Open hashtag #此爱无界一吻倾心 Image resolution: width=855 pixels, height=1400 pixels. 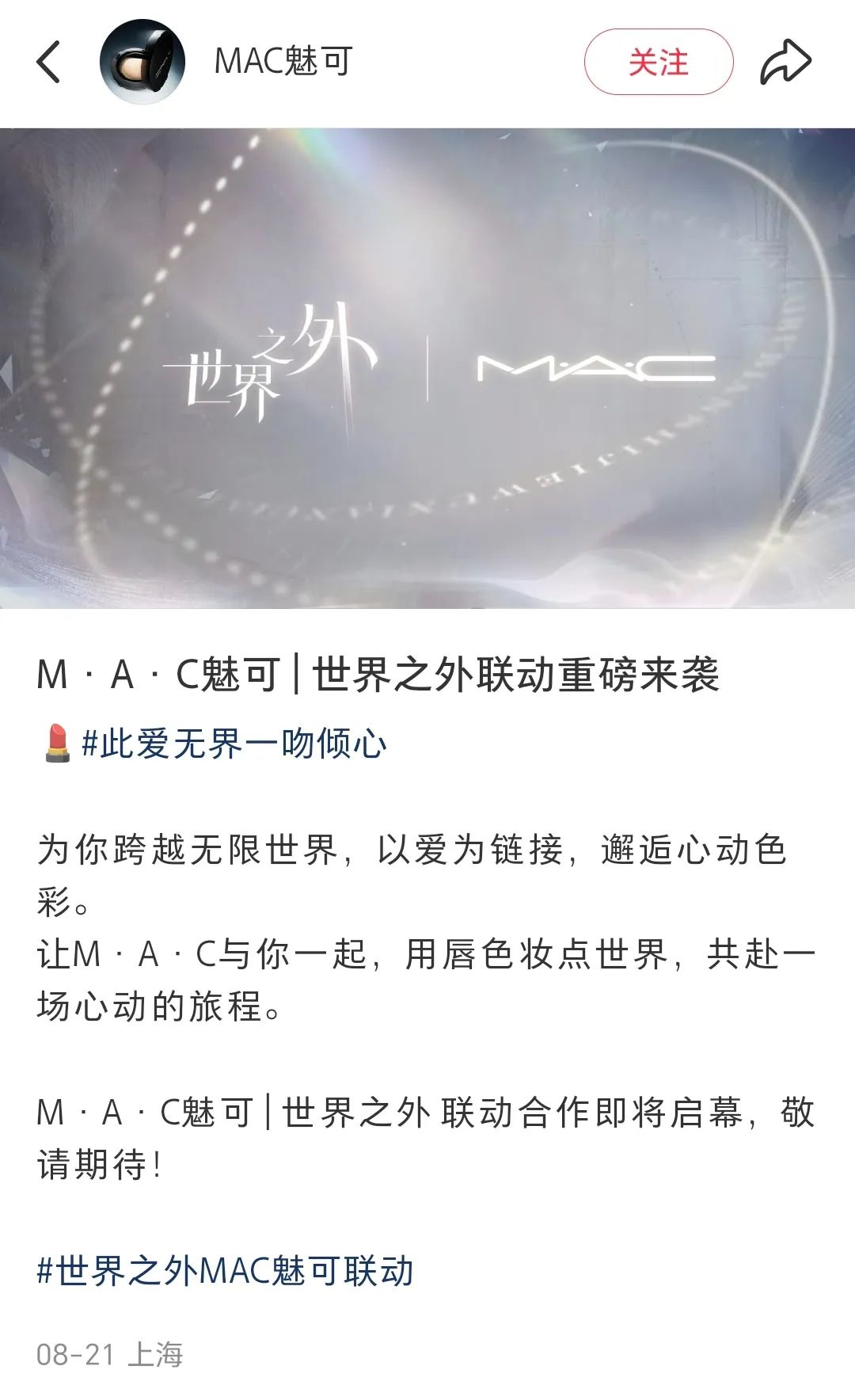pos(234,744)
